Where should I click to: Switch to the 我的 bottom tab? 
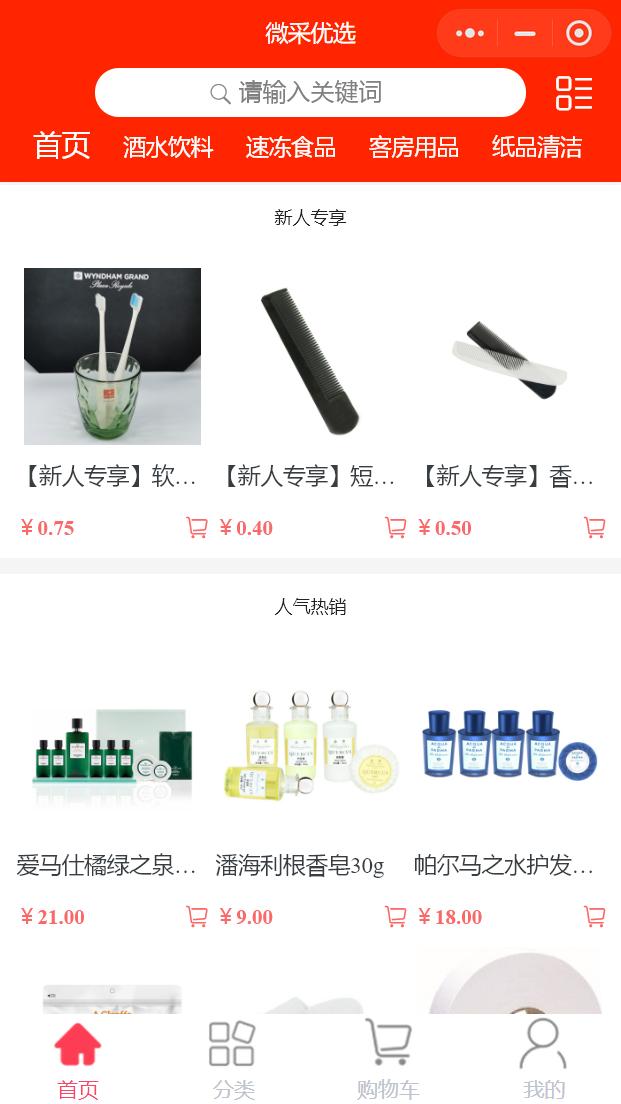coord(543,1059)
